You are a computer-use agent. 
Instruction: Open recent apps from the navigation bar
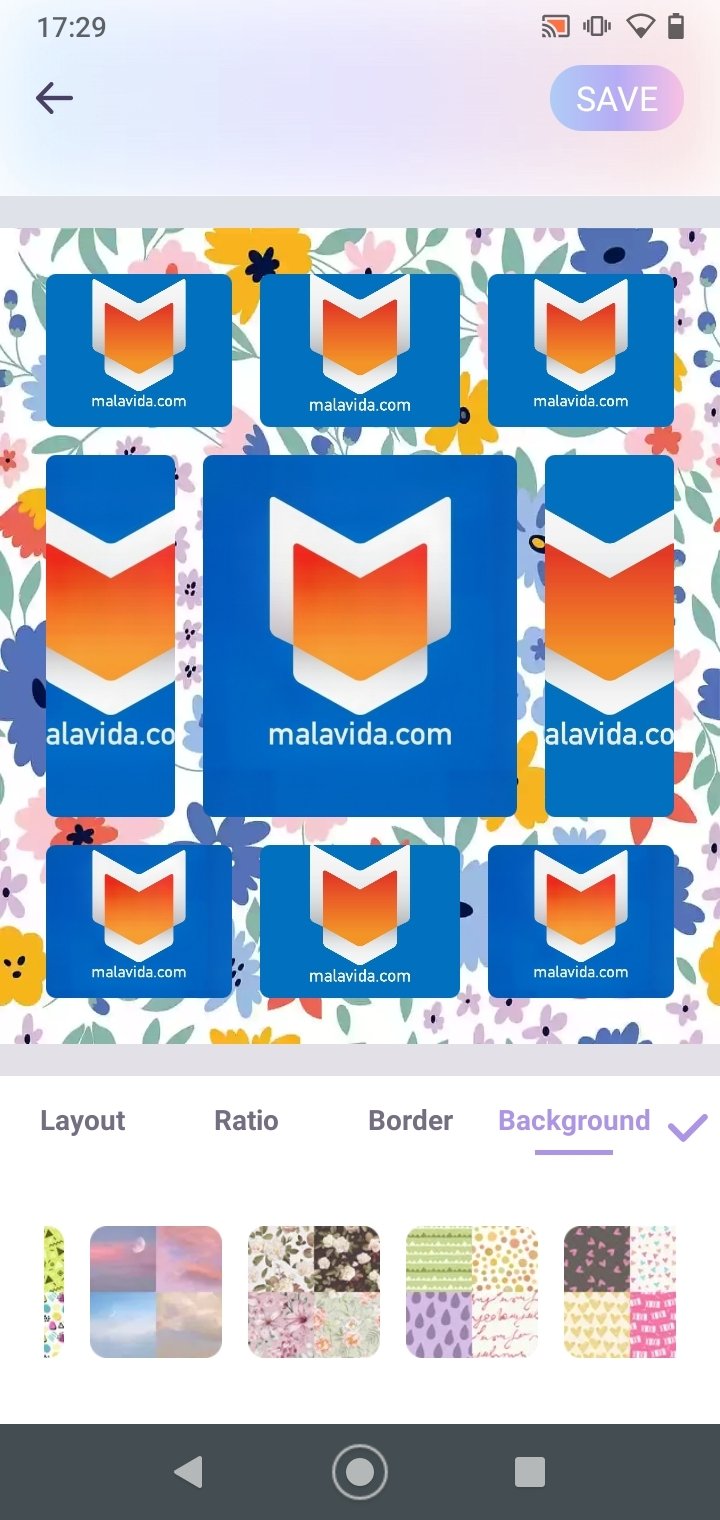click(x=529, y=1472)
